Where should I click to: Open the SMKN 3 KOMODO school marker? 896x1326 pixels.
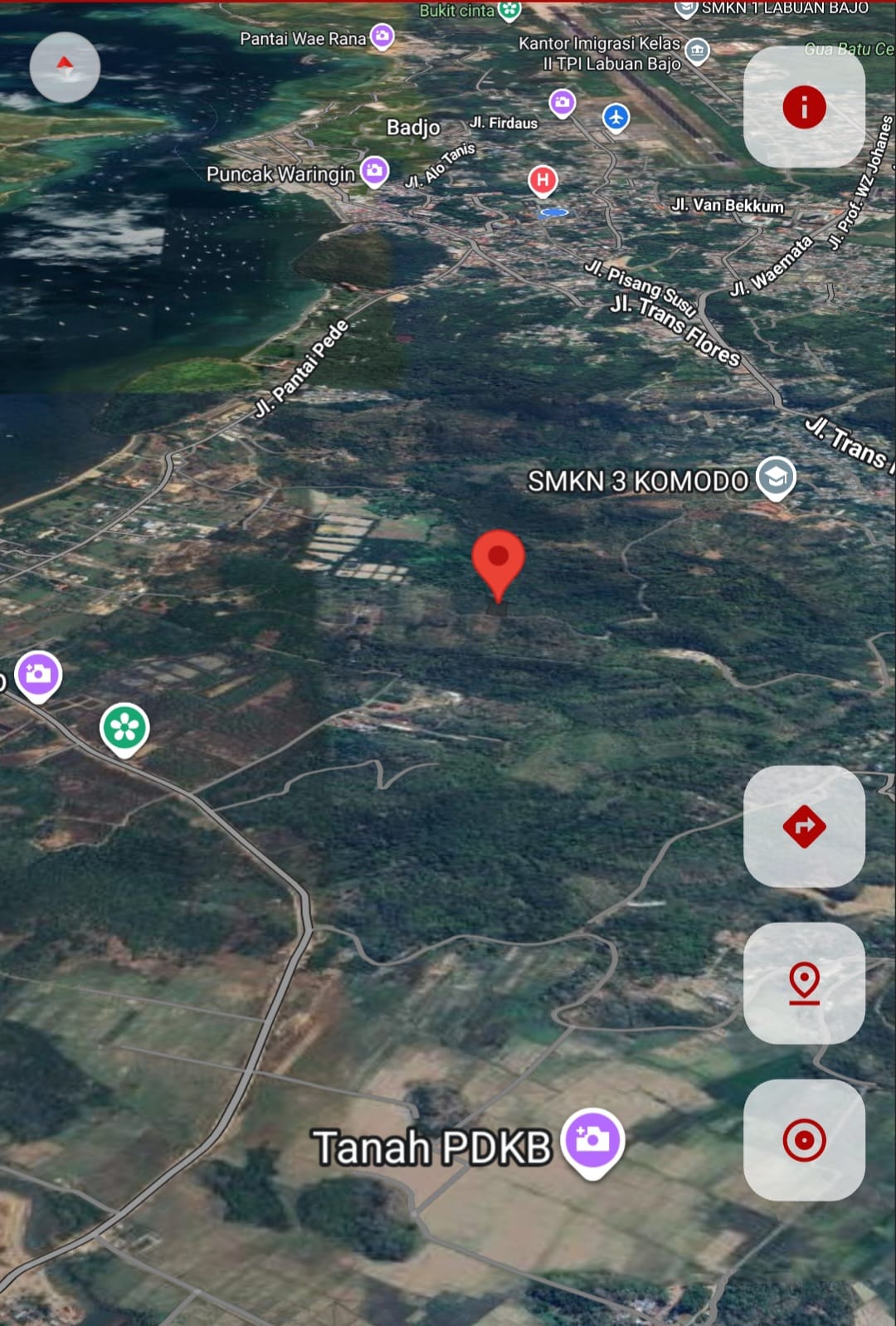[x=776, y=477]
